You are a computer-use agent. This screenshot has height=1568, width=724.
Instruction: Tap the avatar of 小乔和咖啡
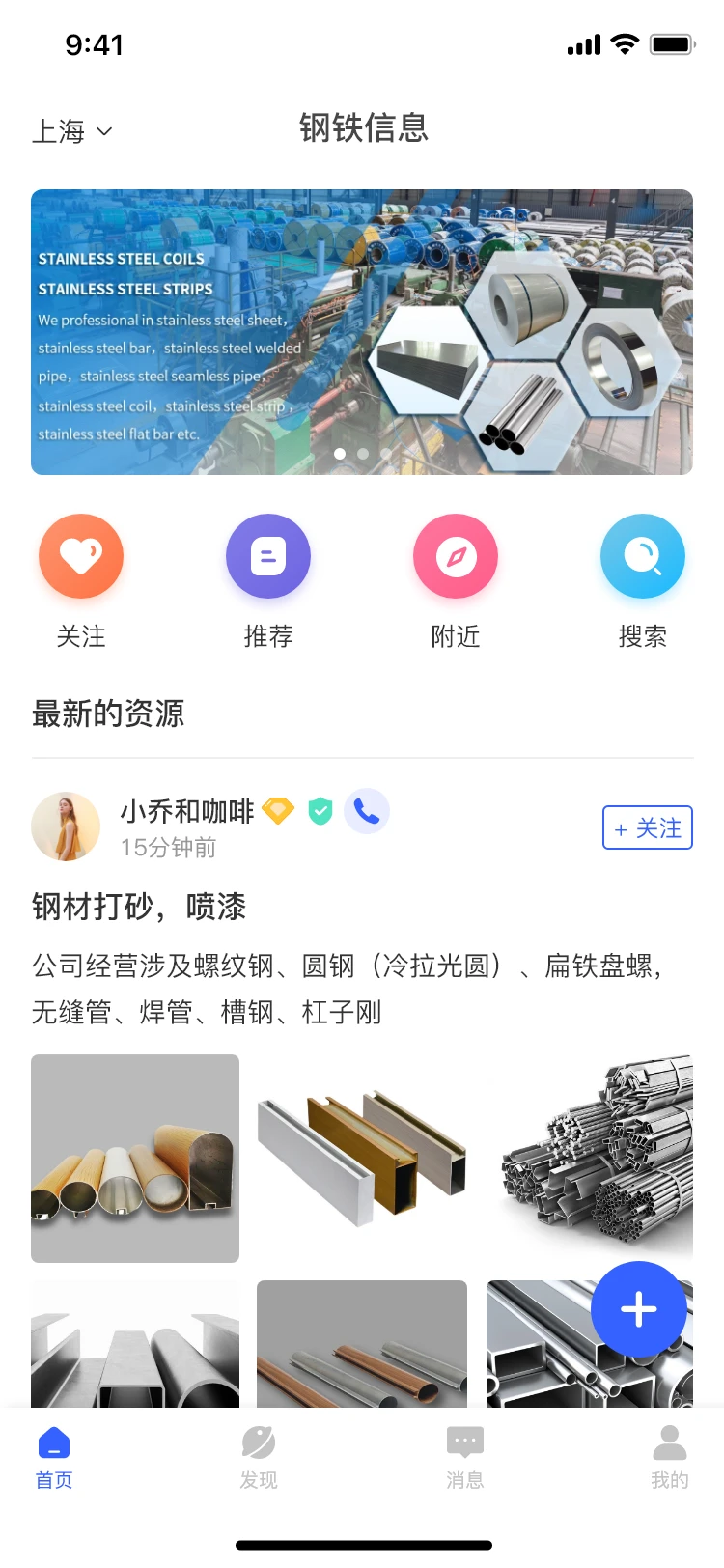point(67,826)
